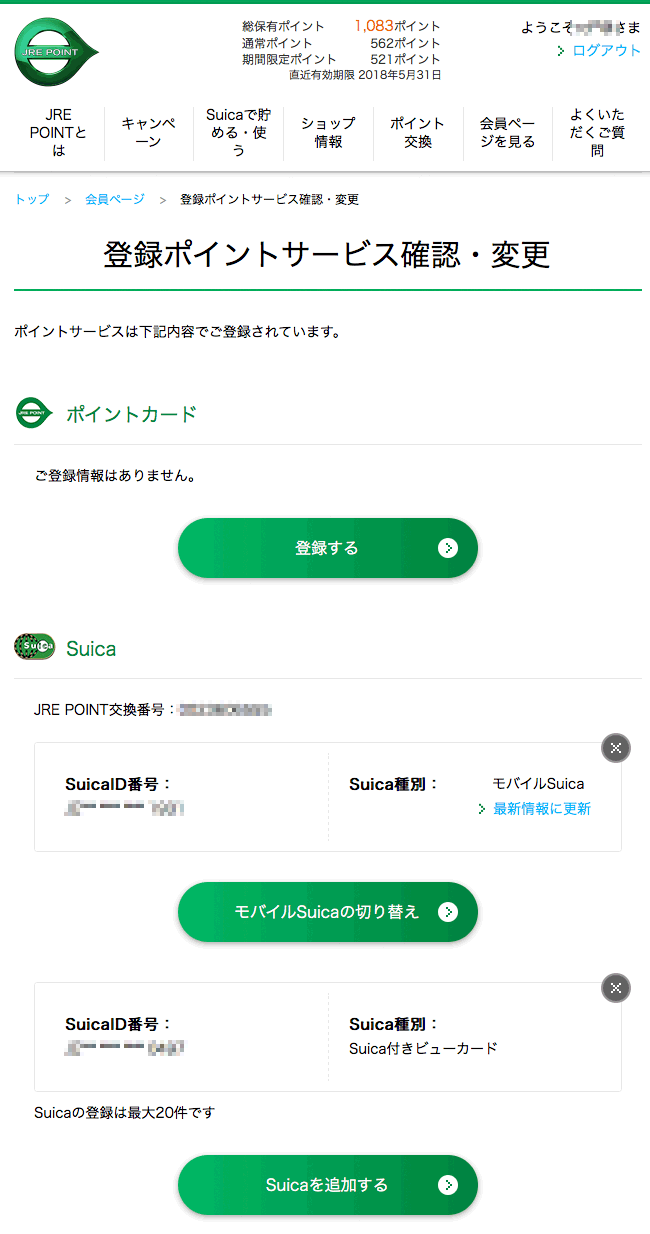The image size is (650, 1234).
Task: Open the JRE POINTとは menu item
Action: (x=59, y=133)
